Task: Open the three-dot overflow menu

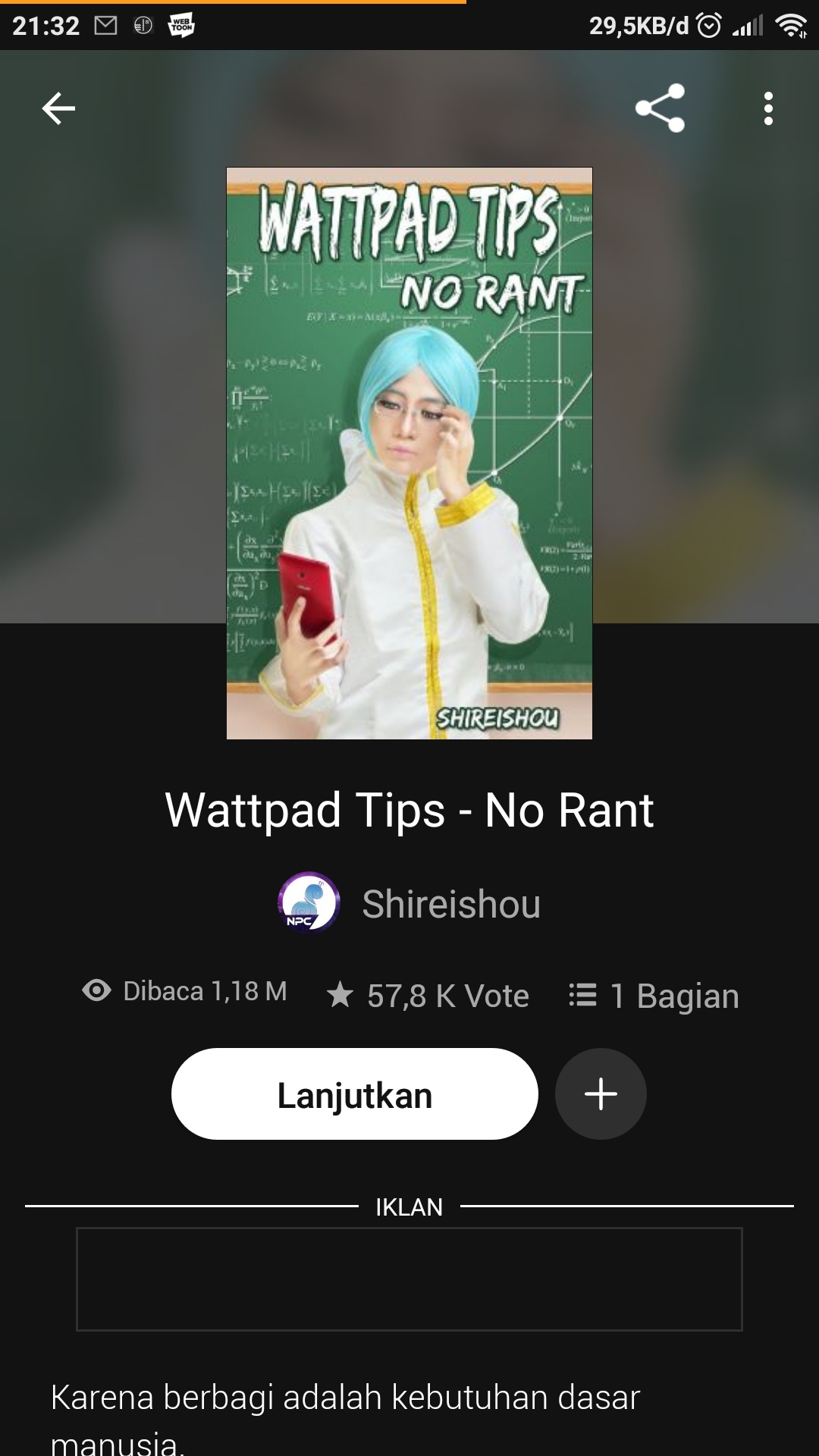Action: click(x=768, y=108)
